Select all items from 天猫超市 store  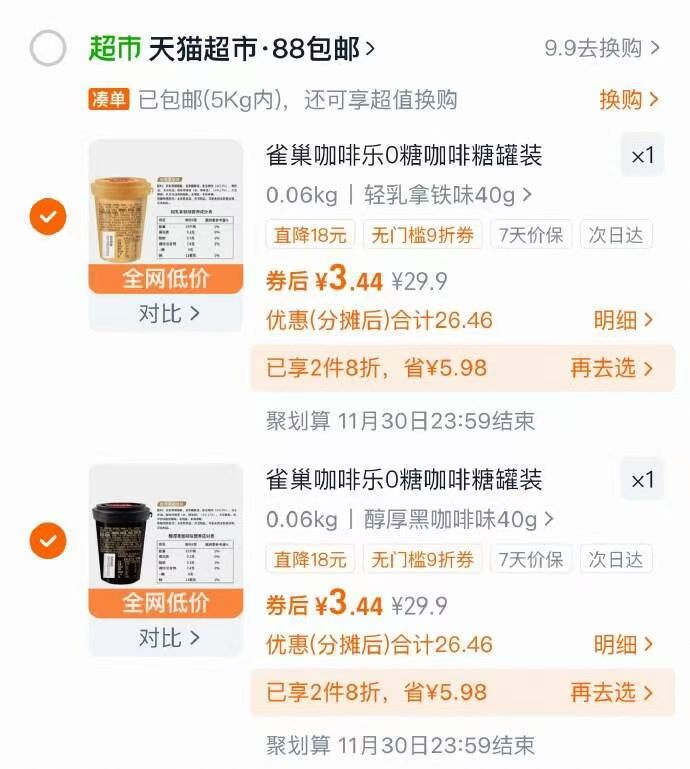tap(48, 48)
